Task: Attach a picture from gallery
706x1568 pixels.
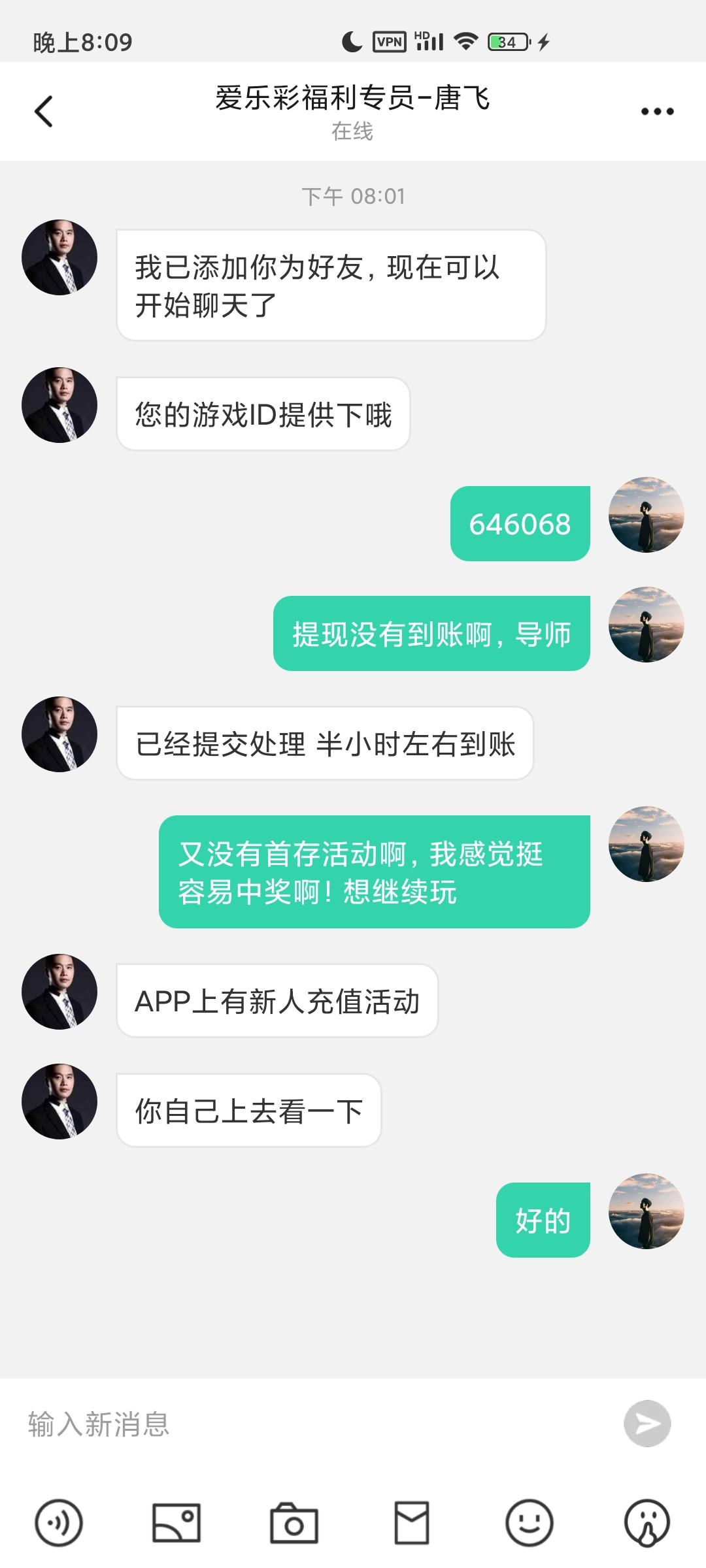Action: (176, 1523)
